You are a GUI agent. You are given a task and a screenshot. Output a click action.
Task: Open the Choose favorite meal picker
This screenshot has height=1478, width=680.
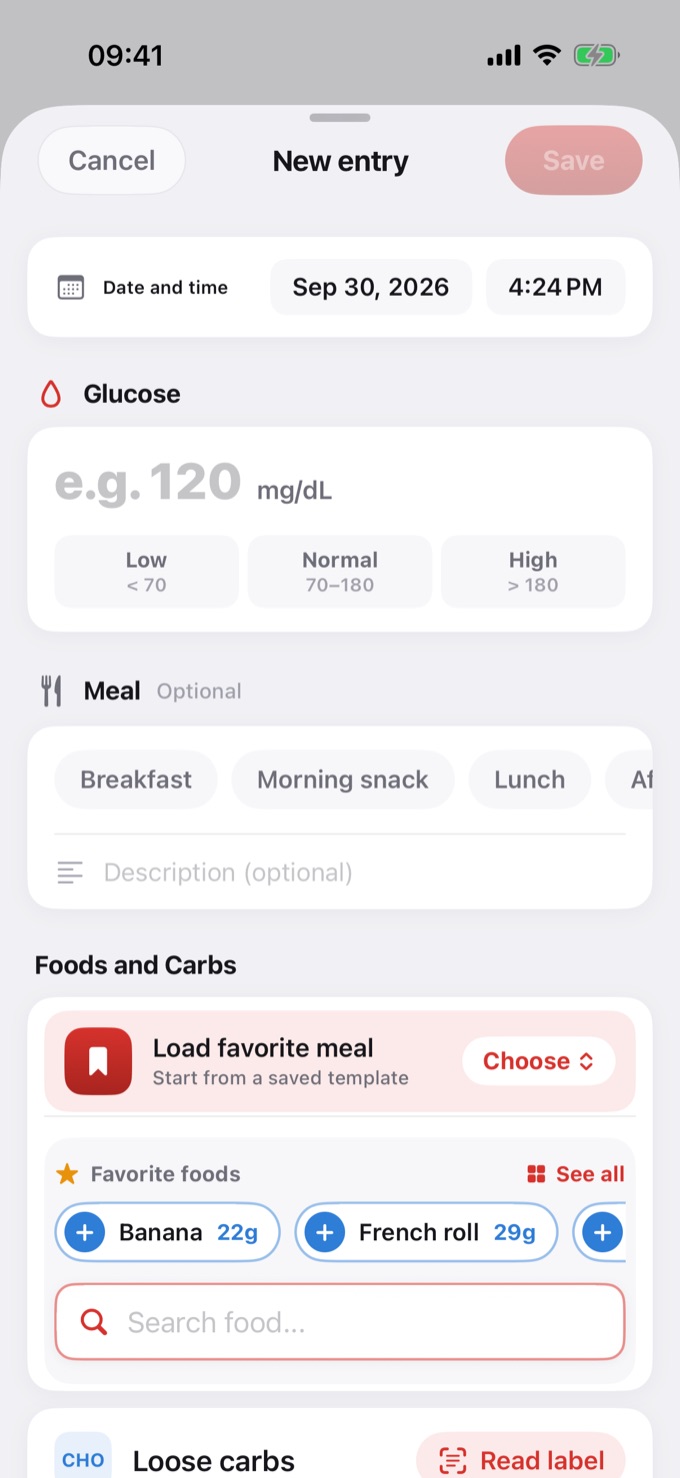pos(538,1061)
